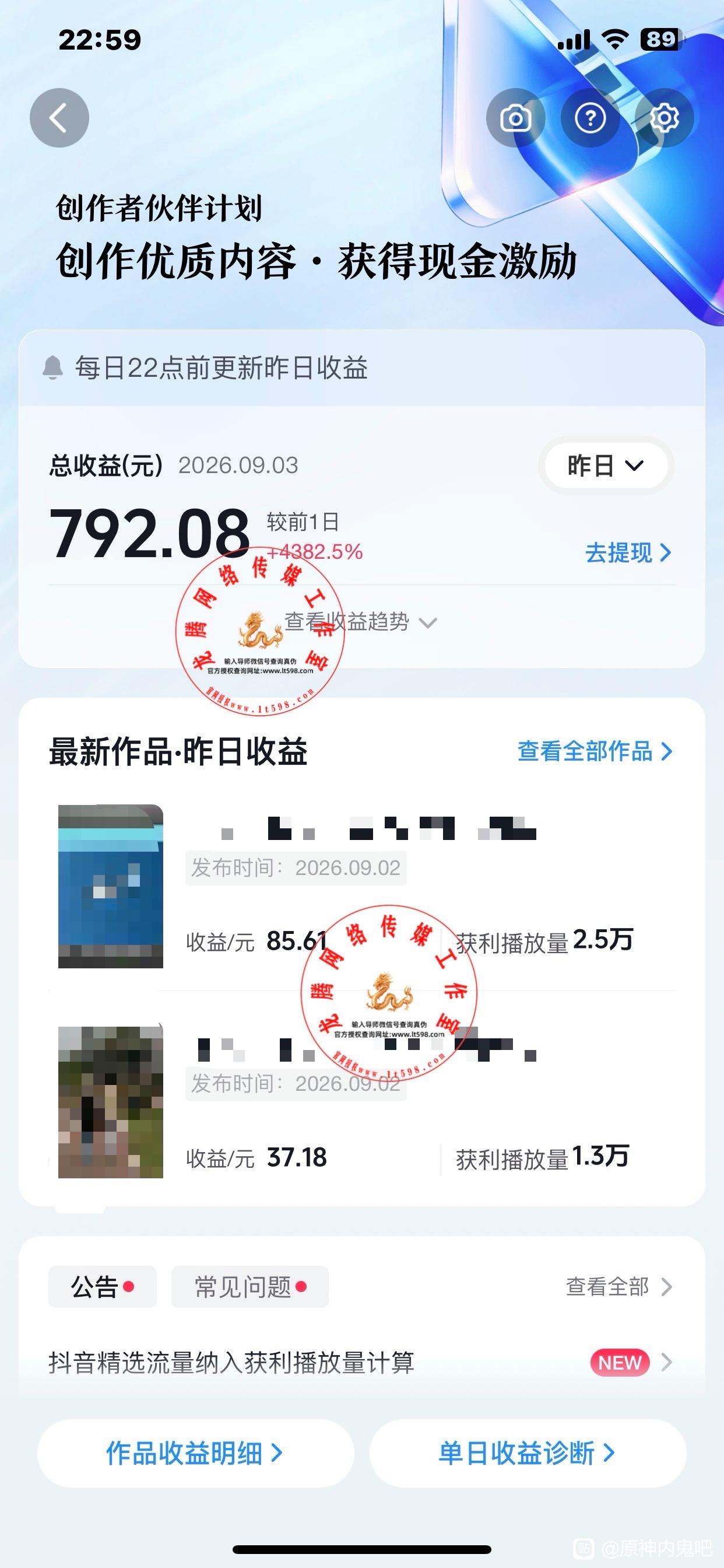The image size is (724, 1568).
Task: Switch to 常见问题 tab
Action: [x=250, y=1287]
